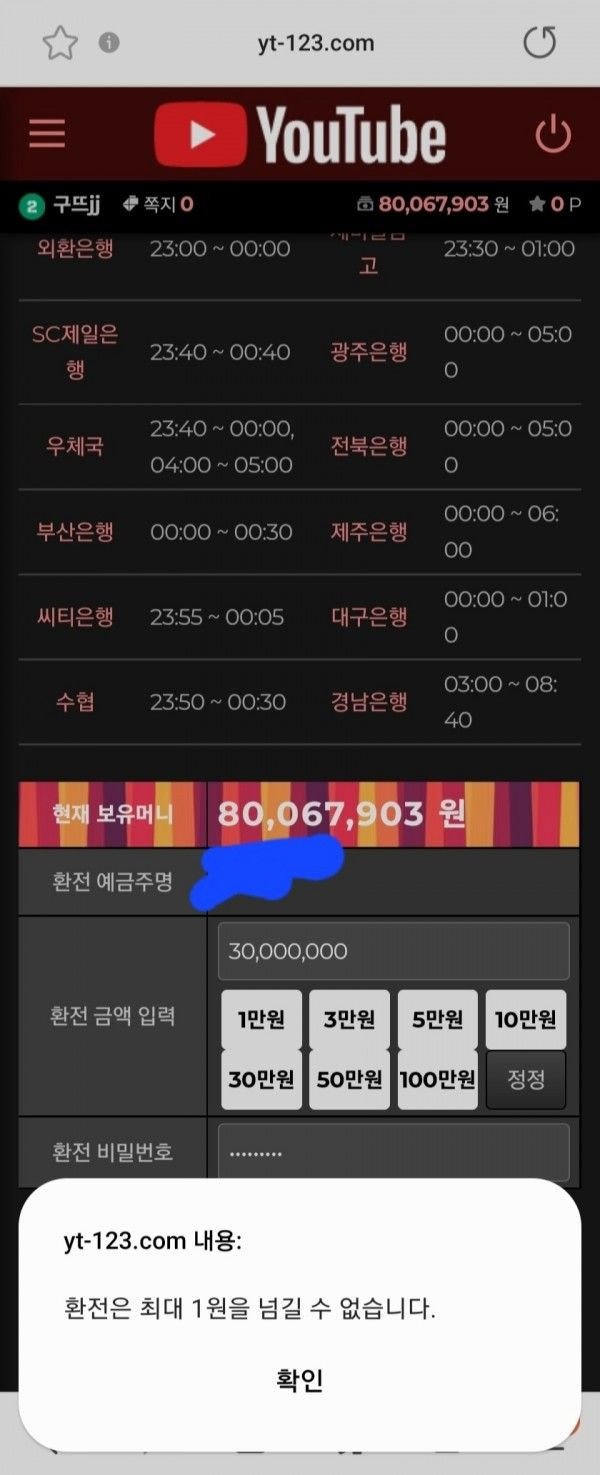Image resolution: width=600 pixels, height=1475 pixels.
Task: Open 쪽지 messages
Action: 157,204
